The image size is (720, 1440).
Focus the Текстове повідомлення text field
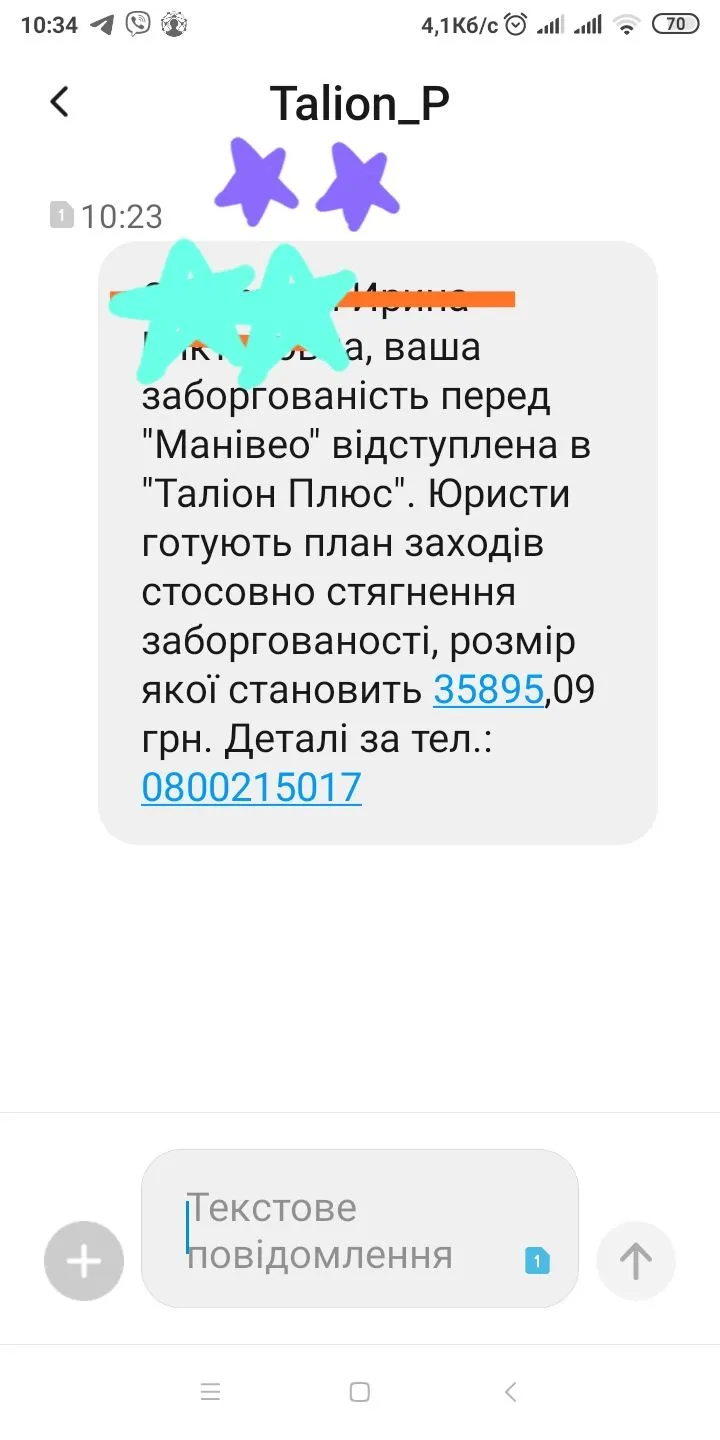coord(350,1230)
